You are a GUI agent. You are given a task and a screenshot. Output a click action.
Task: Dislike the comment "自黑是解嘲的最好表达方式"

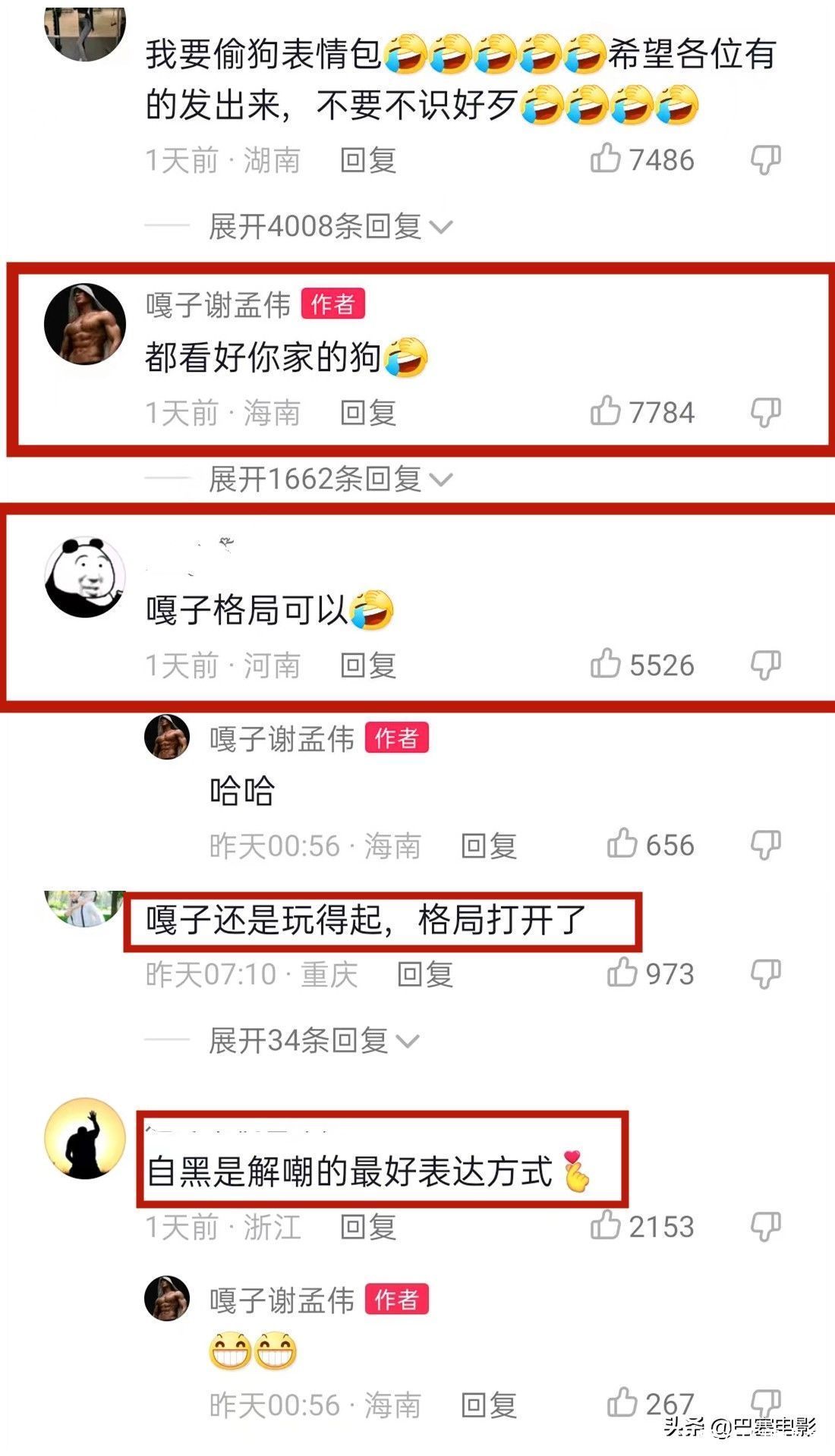point(765,1226)
